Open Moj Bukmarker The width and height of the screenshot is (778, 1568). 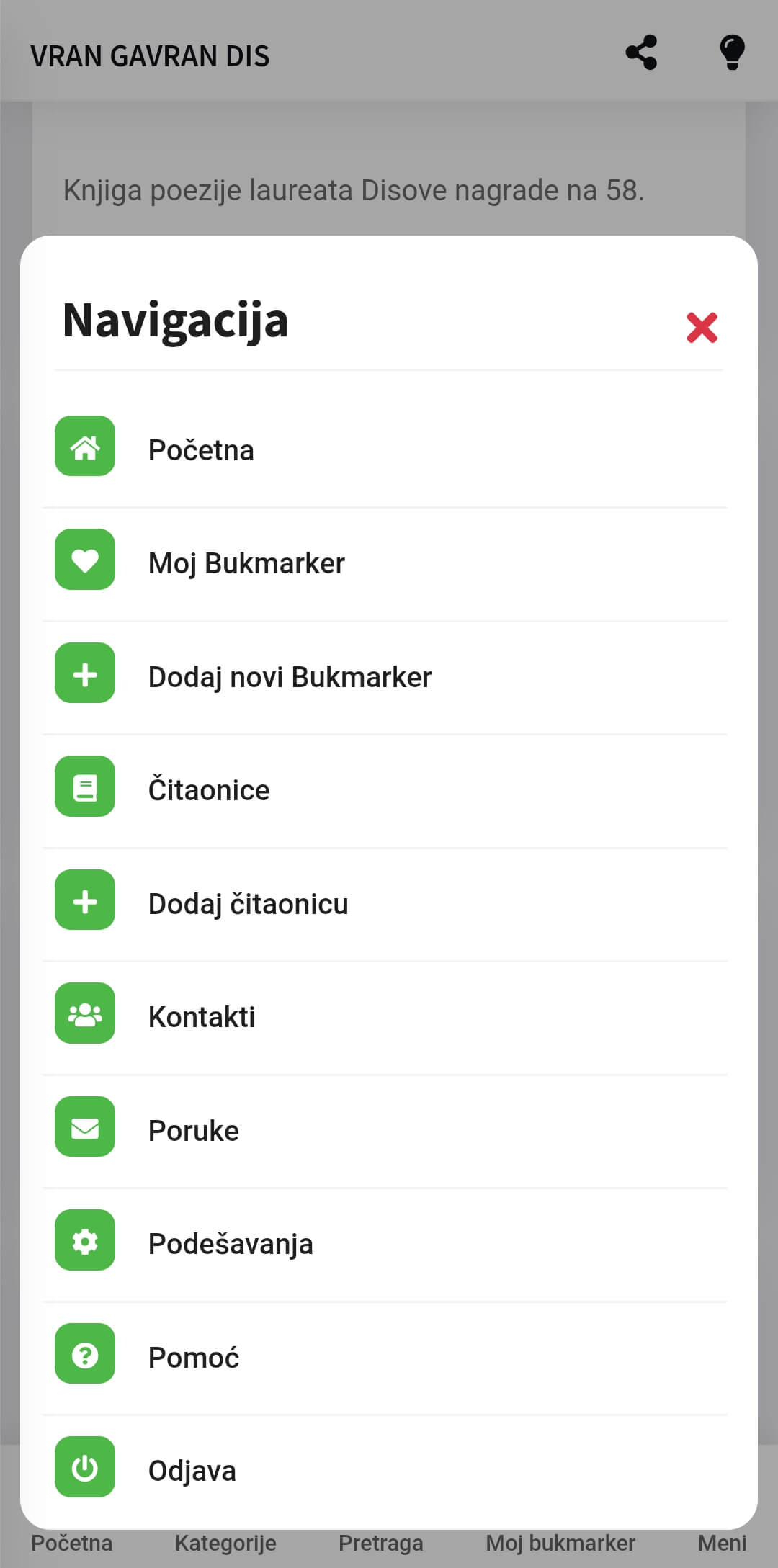[246, 563]
